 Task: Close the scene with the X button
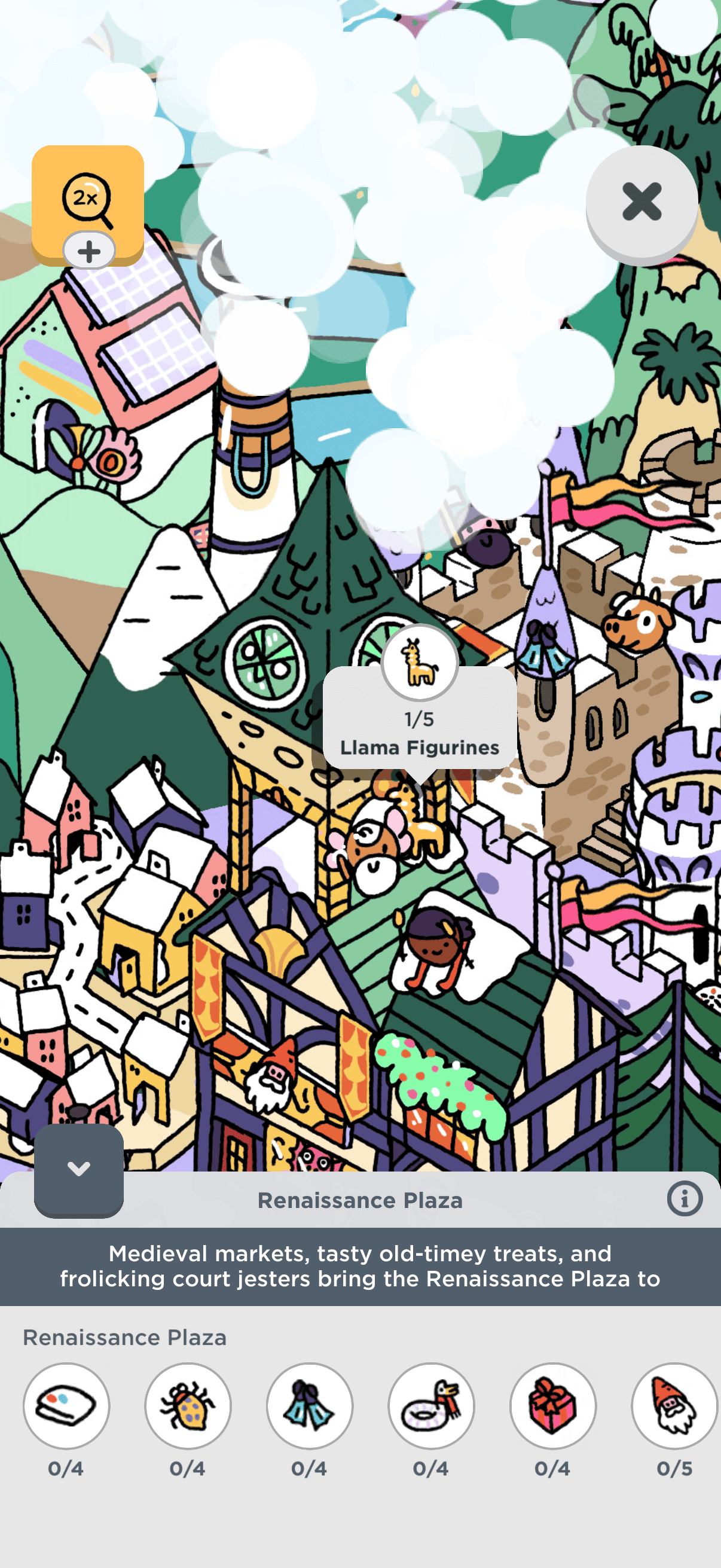pyautogui.click(x=641, y=202)
